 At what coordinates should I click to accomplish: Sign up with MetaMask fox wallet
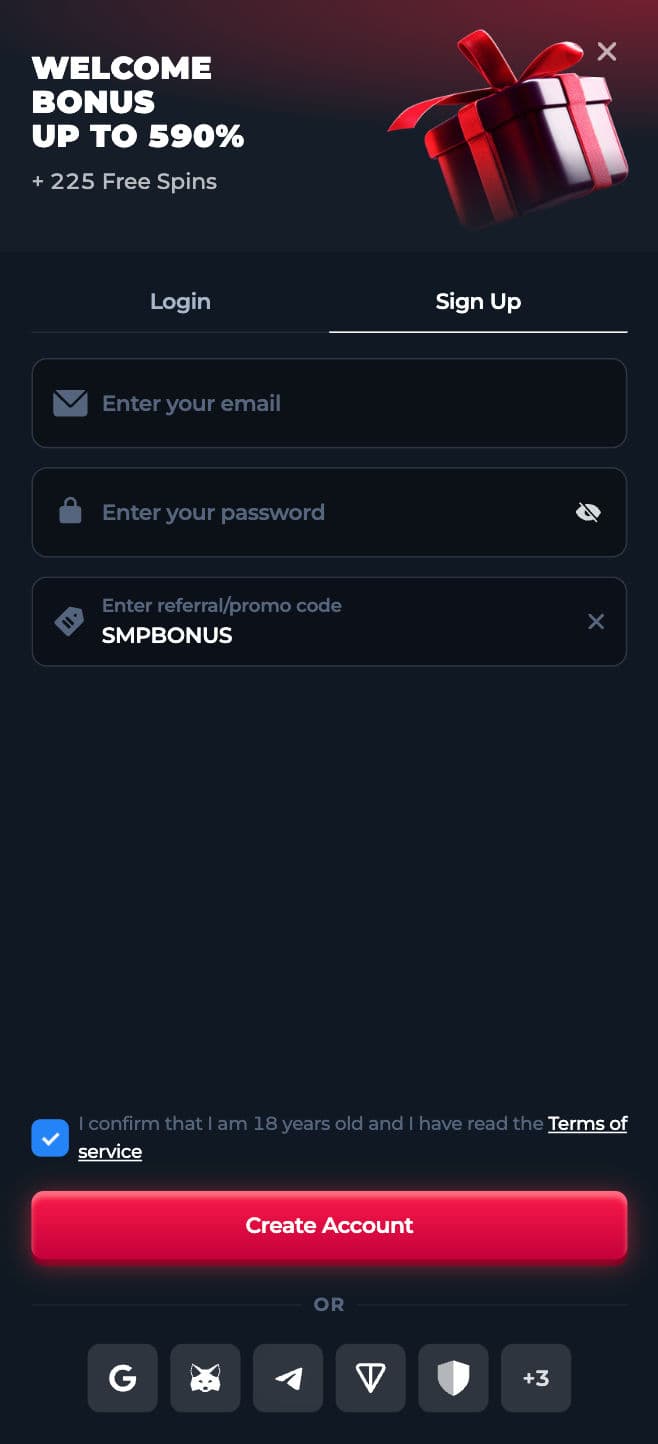click(x=205, y=1378)
